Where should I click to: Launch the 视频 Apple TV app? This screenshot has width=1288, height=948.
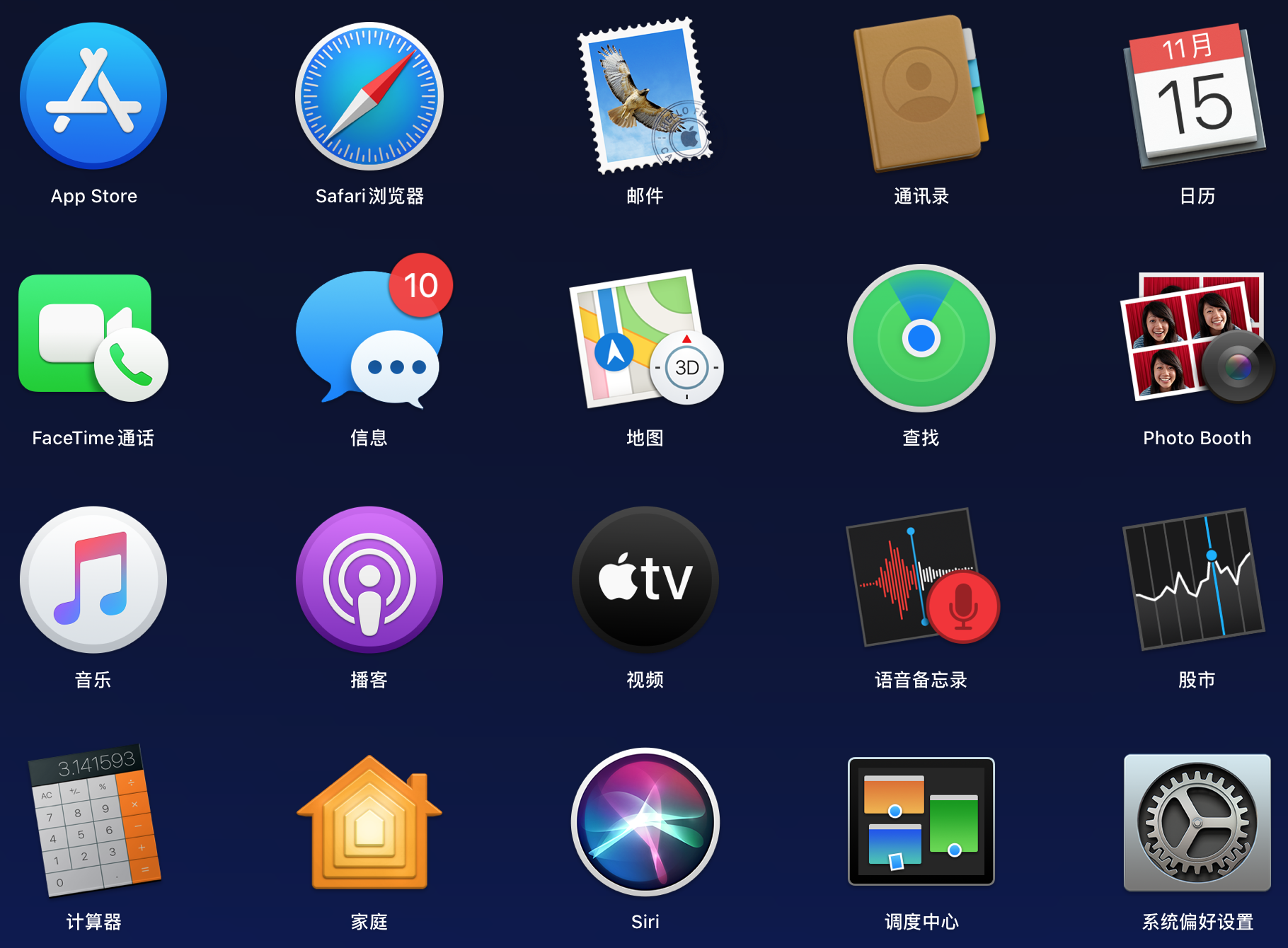tap(645, 579)
